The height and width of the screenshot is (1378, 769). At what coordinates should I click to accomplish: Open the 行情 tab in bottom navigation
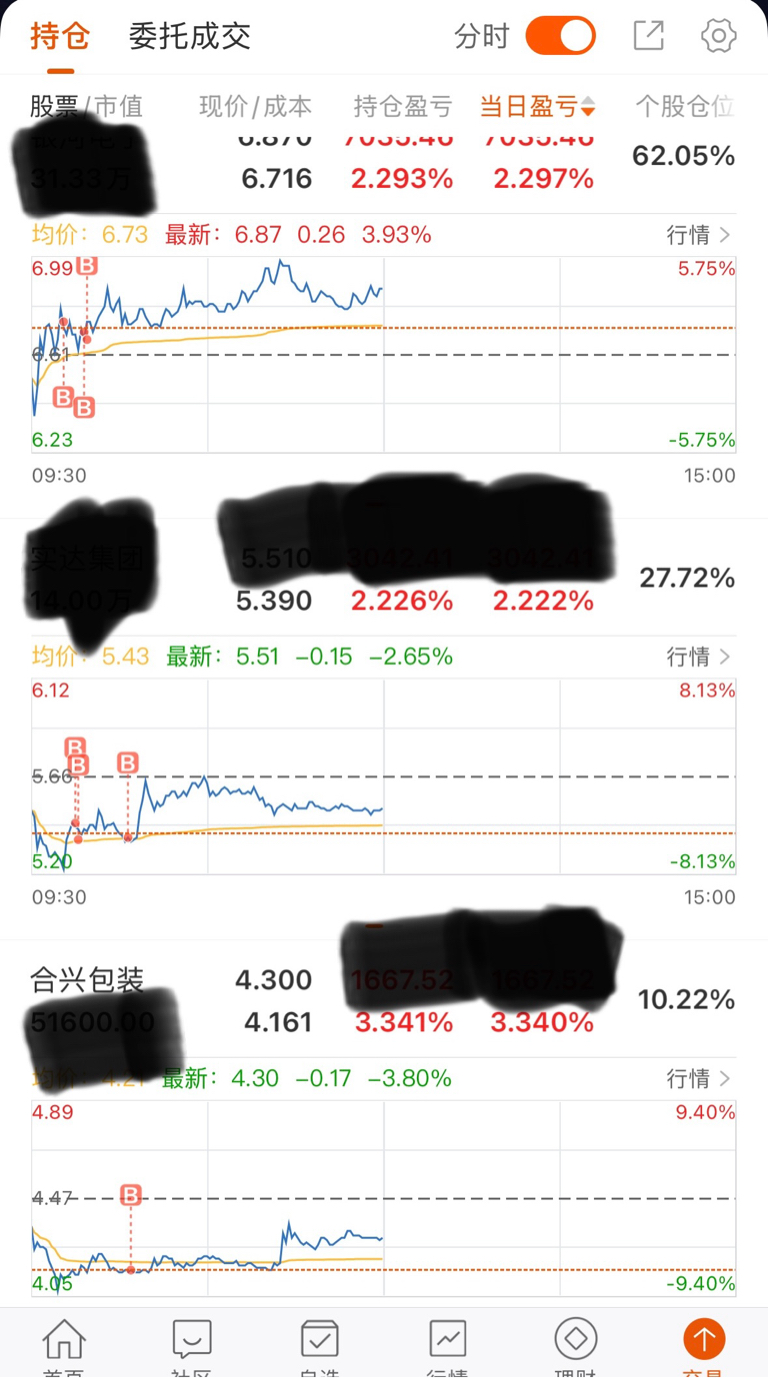447,1345
